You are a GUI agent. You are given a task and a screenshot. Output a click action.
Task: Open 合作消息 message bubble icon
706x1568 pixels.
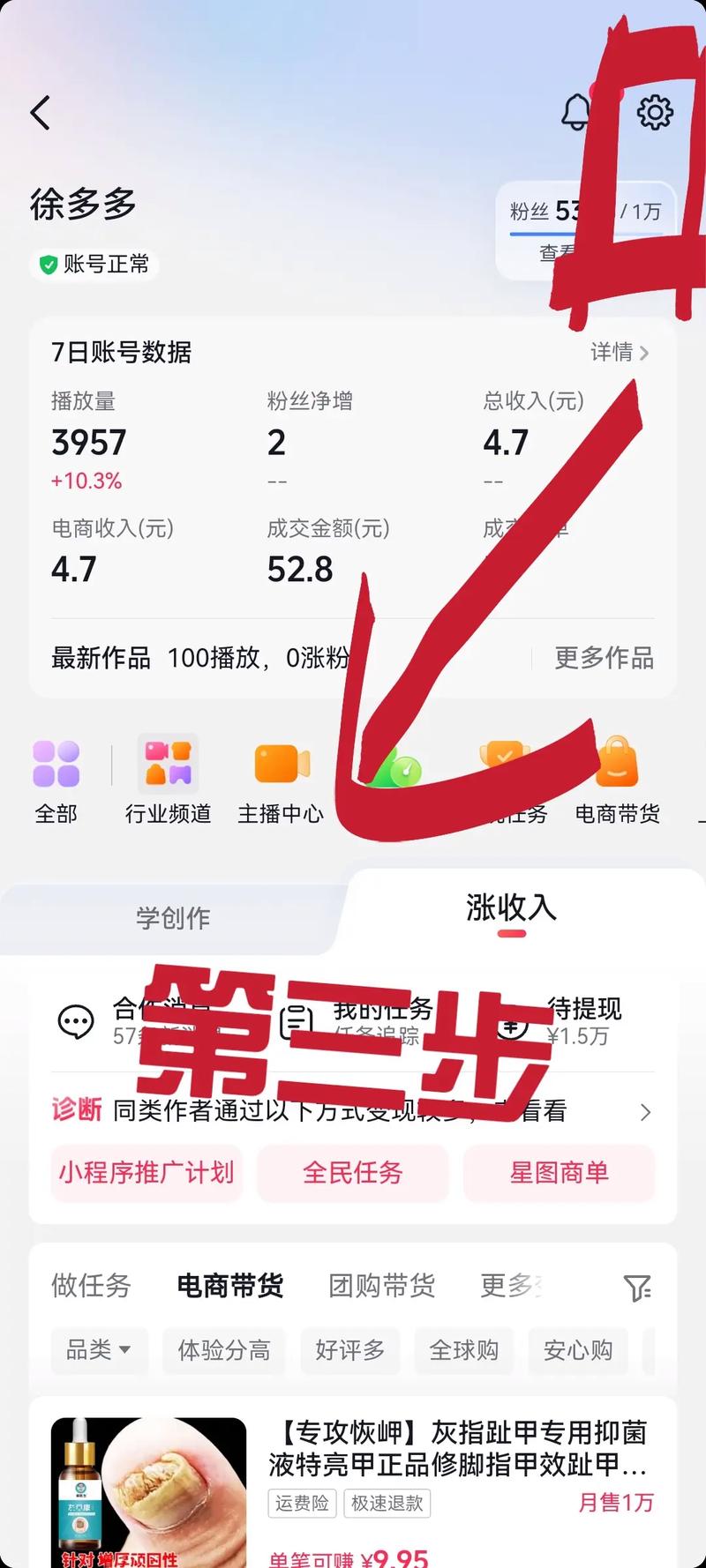[x=77, y=1021]
